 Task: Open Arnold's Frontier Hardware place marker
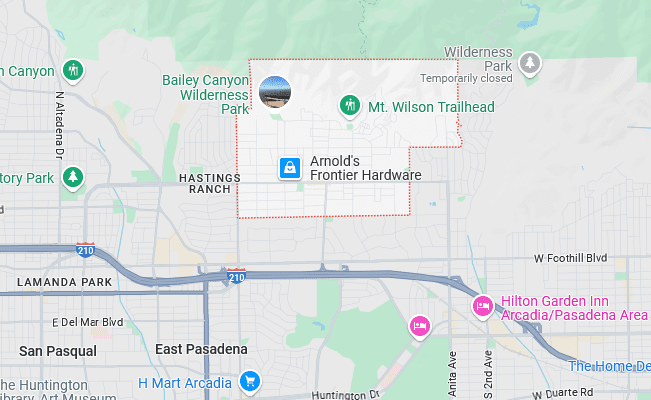289,168
